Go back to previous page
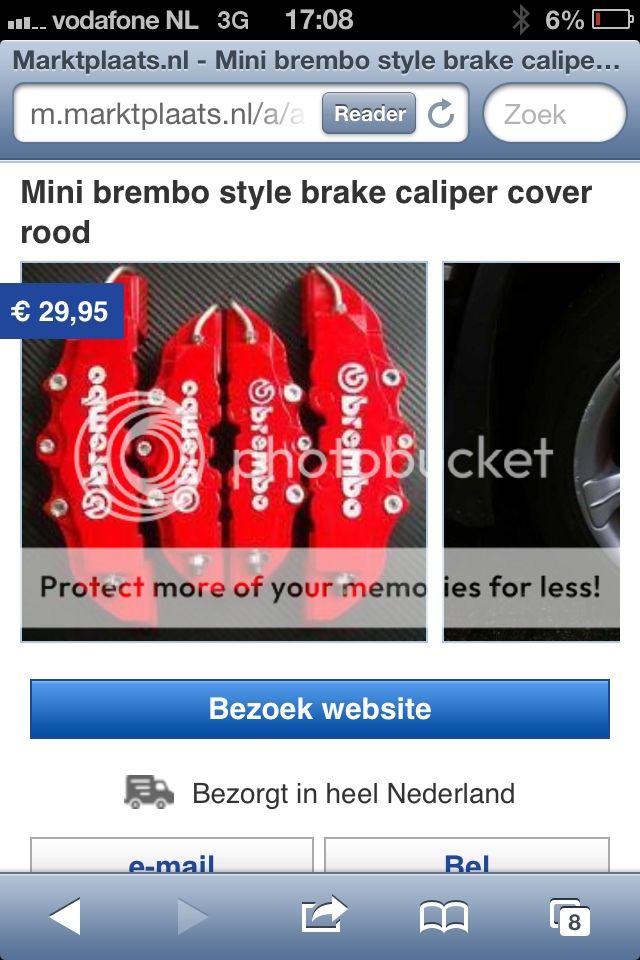This screenshot has width=640, height=960. 66,916
